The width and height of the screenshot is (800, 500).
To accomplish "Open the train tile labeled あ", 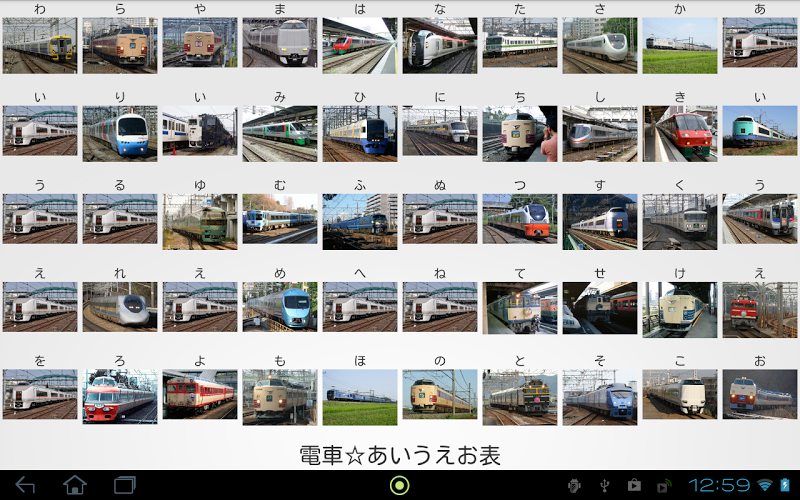I will 759,45.
